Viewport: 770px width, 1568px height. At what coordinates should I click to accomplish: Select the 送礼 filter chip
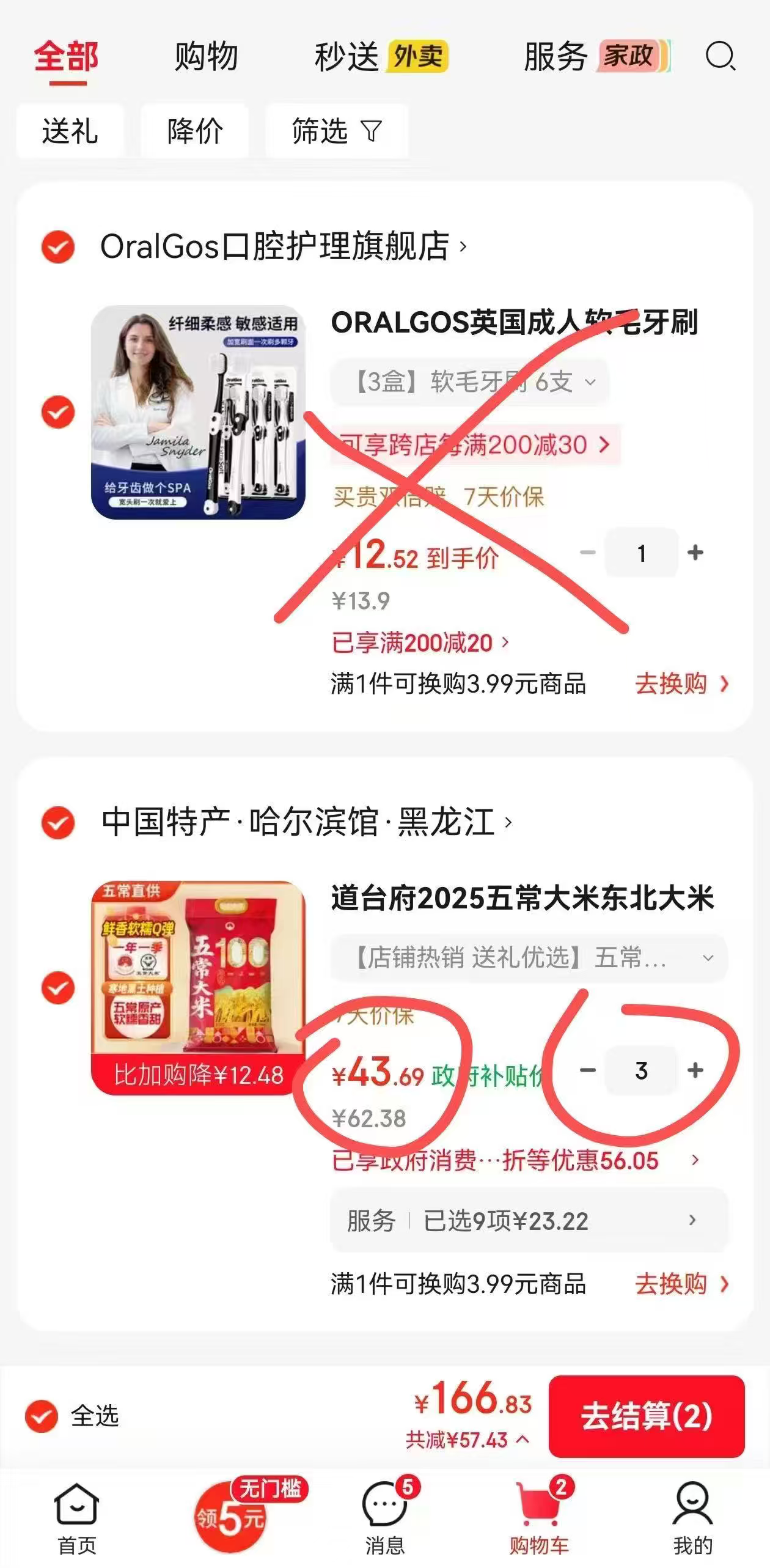tap(70, 131)
